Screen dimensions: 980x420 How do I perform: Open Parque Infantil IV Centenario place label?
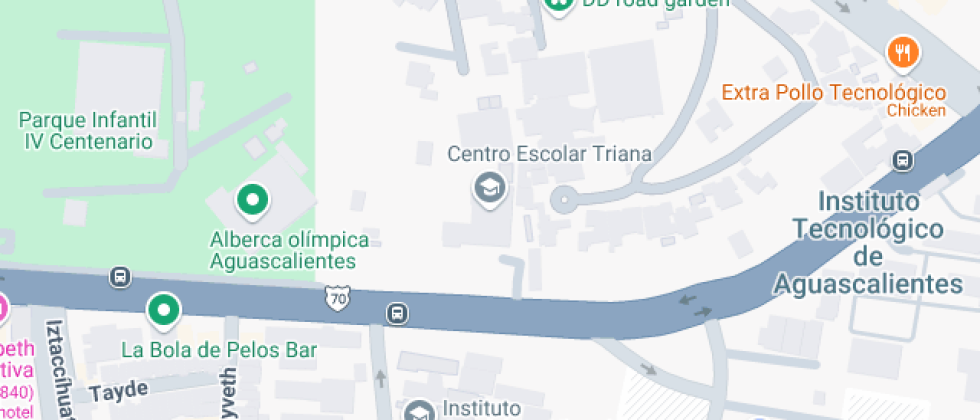(89, 131)
